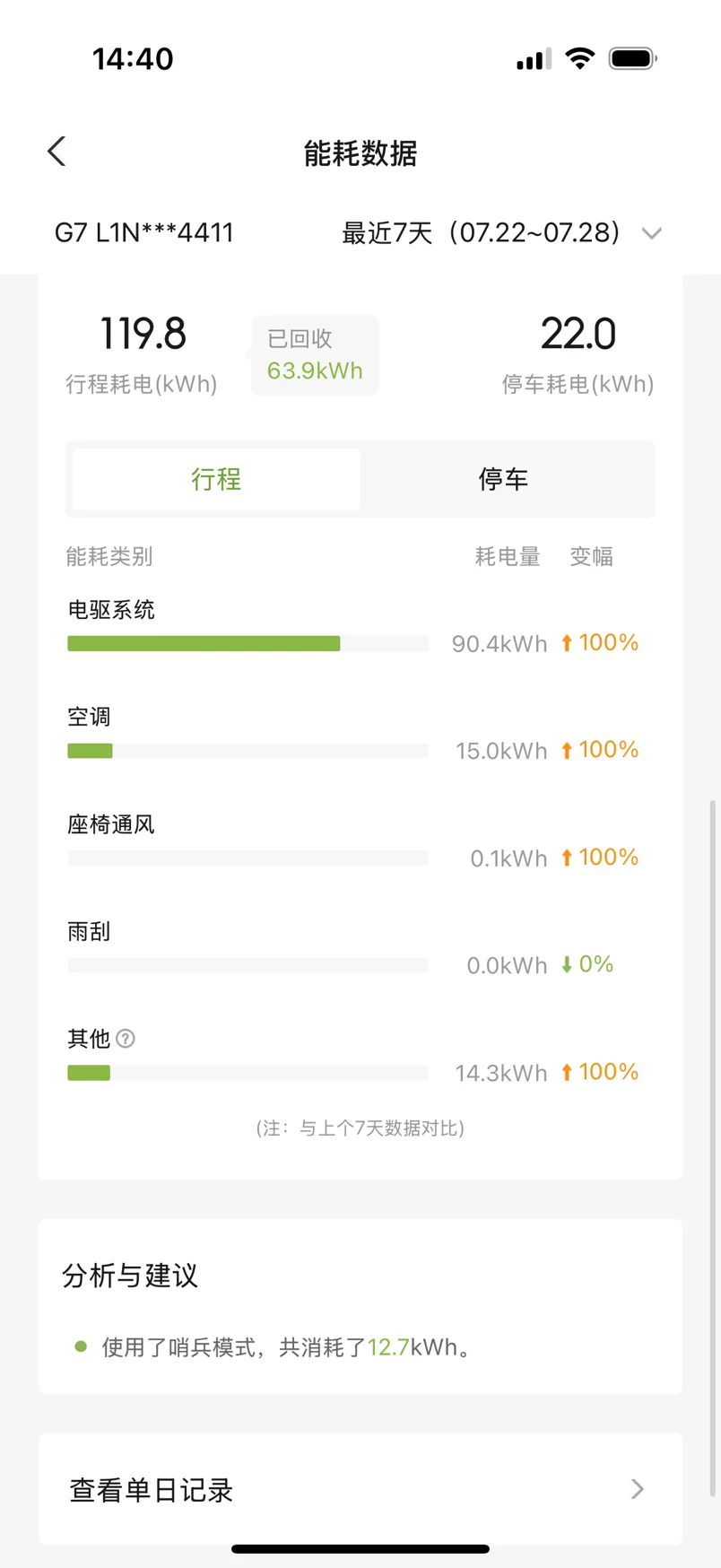Select the 行程 tab
Screen dimensions: 721x1568
[216, 479]
